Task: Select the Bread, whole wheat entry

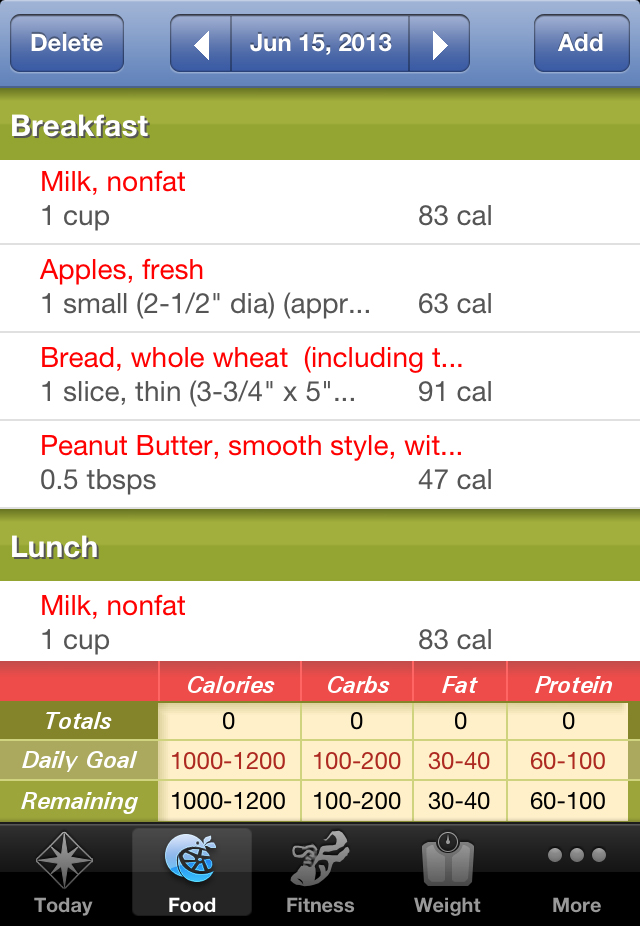Action: pos(320,376)
